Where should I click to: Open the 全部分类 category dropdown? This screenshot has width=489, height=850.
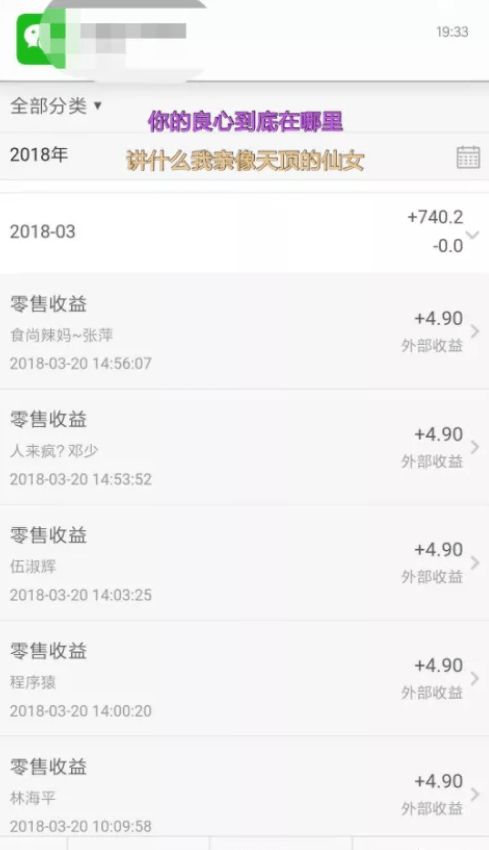(x=56, y=106)
